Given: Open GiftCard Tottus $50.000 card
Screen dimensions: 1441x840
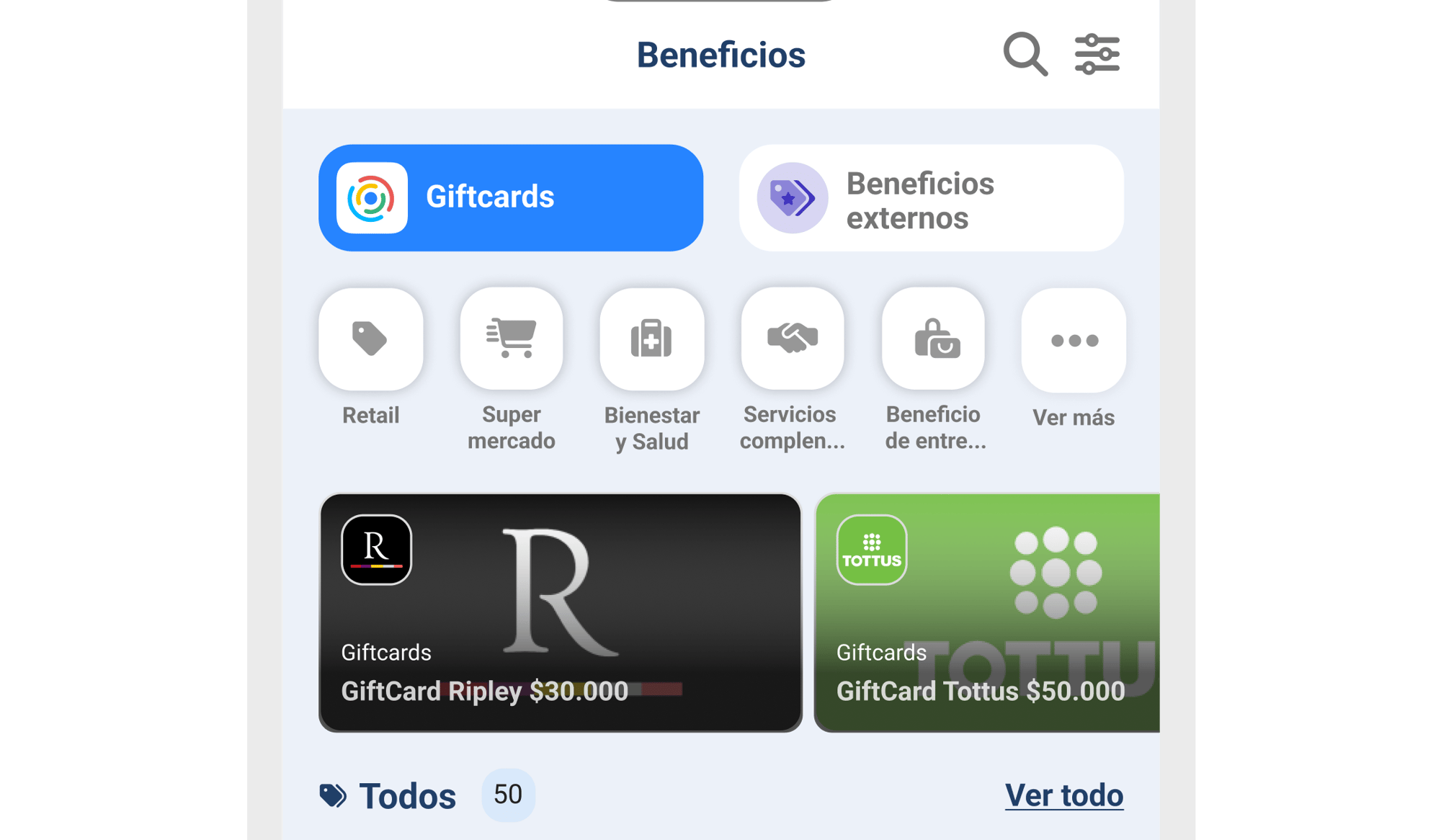Looking at the screenshot, I should (987, 612).
